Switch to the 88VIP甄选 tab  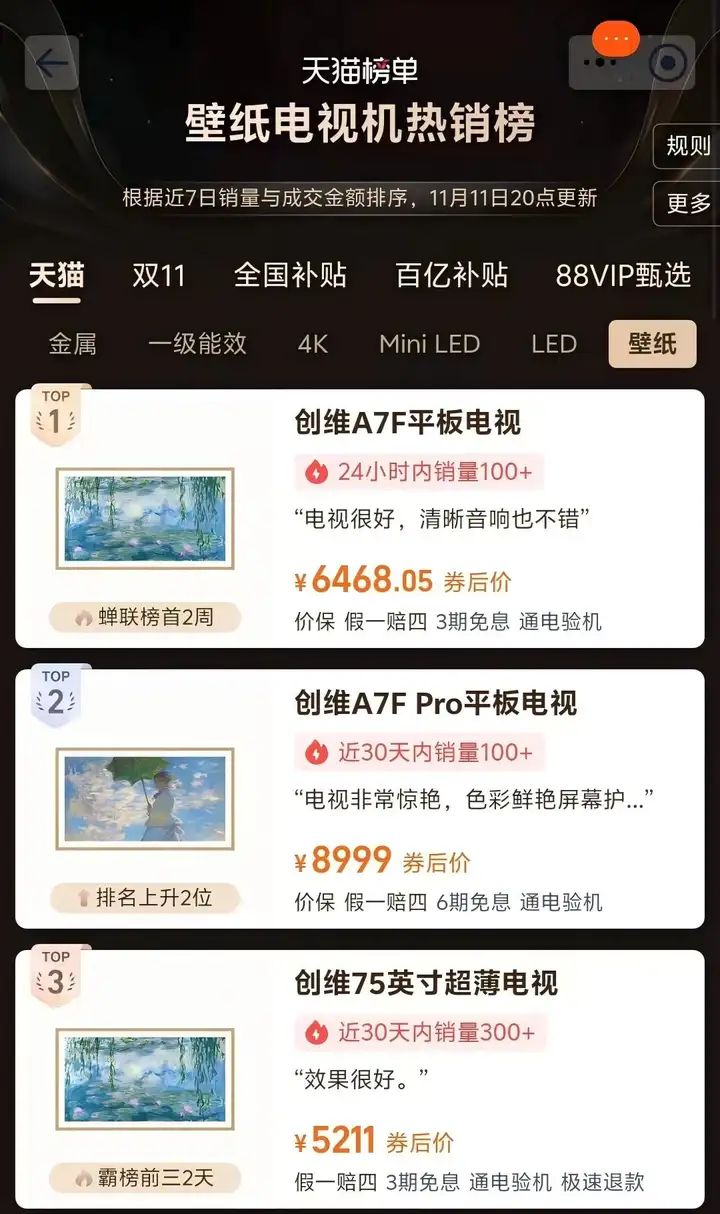(623, 276)
